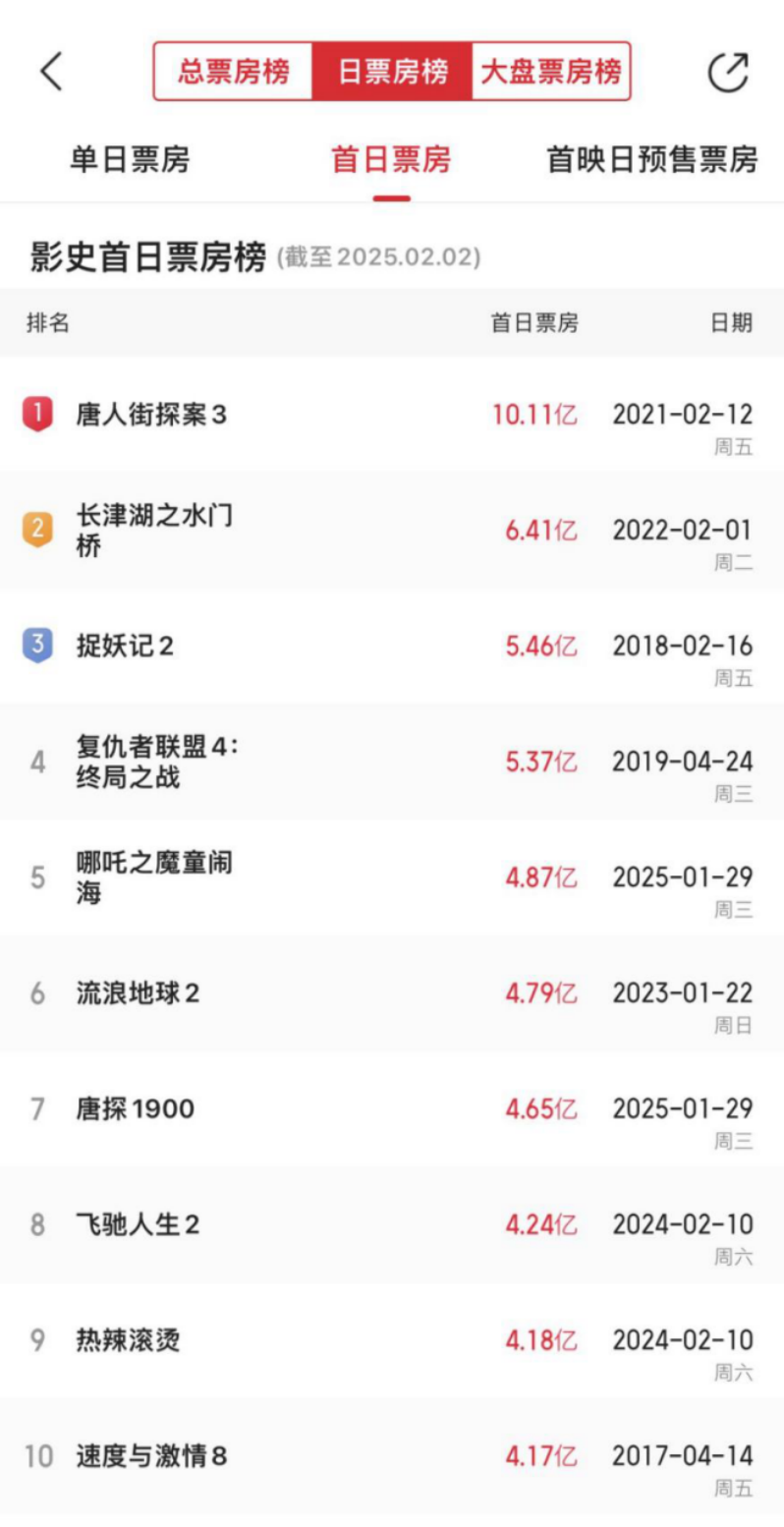
Task: View 流浪地球2 details
Action: tap(392, 994)
